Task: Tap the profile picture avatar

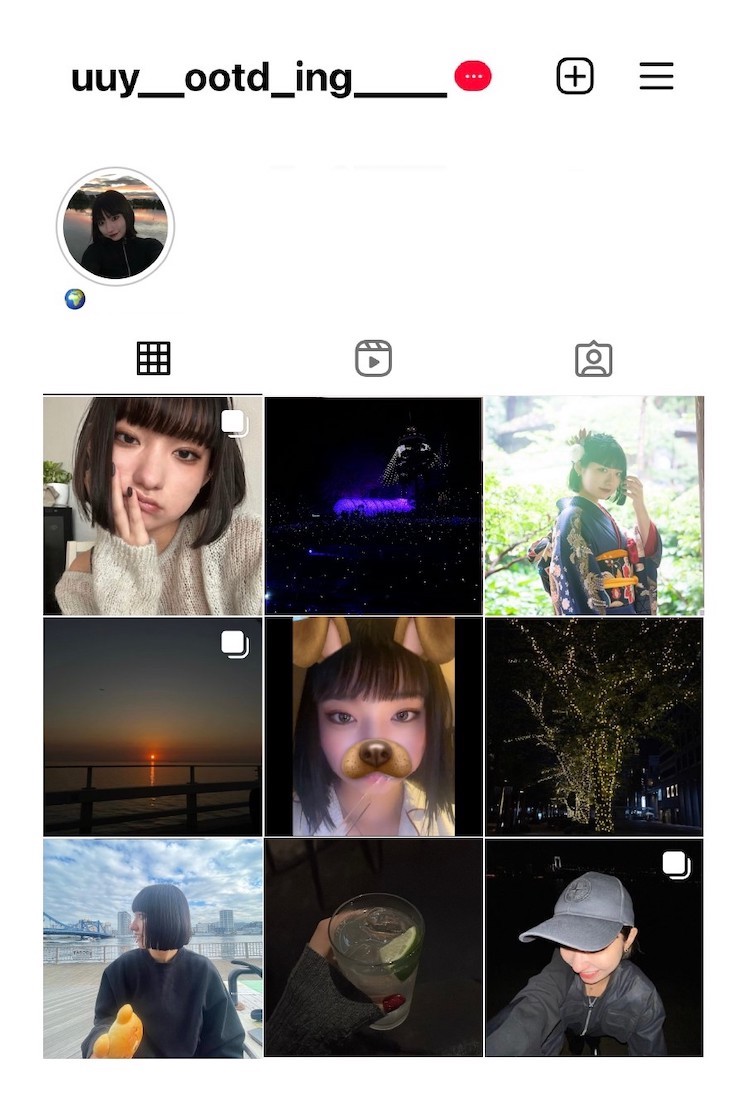Action: tap(116, 227)
